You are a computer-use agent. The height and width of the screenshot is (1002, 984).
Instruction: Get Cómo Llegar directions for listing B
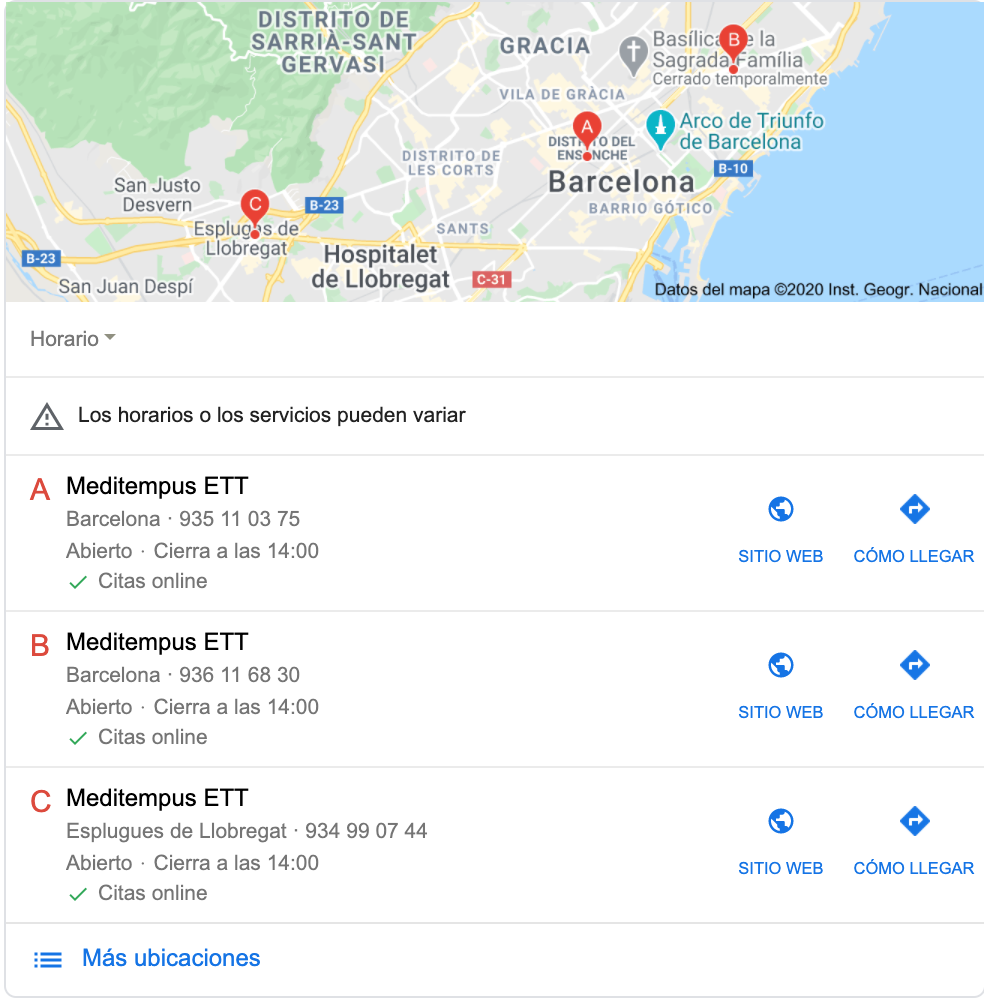pos(913,687)
